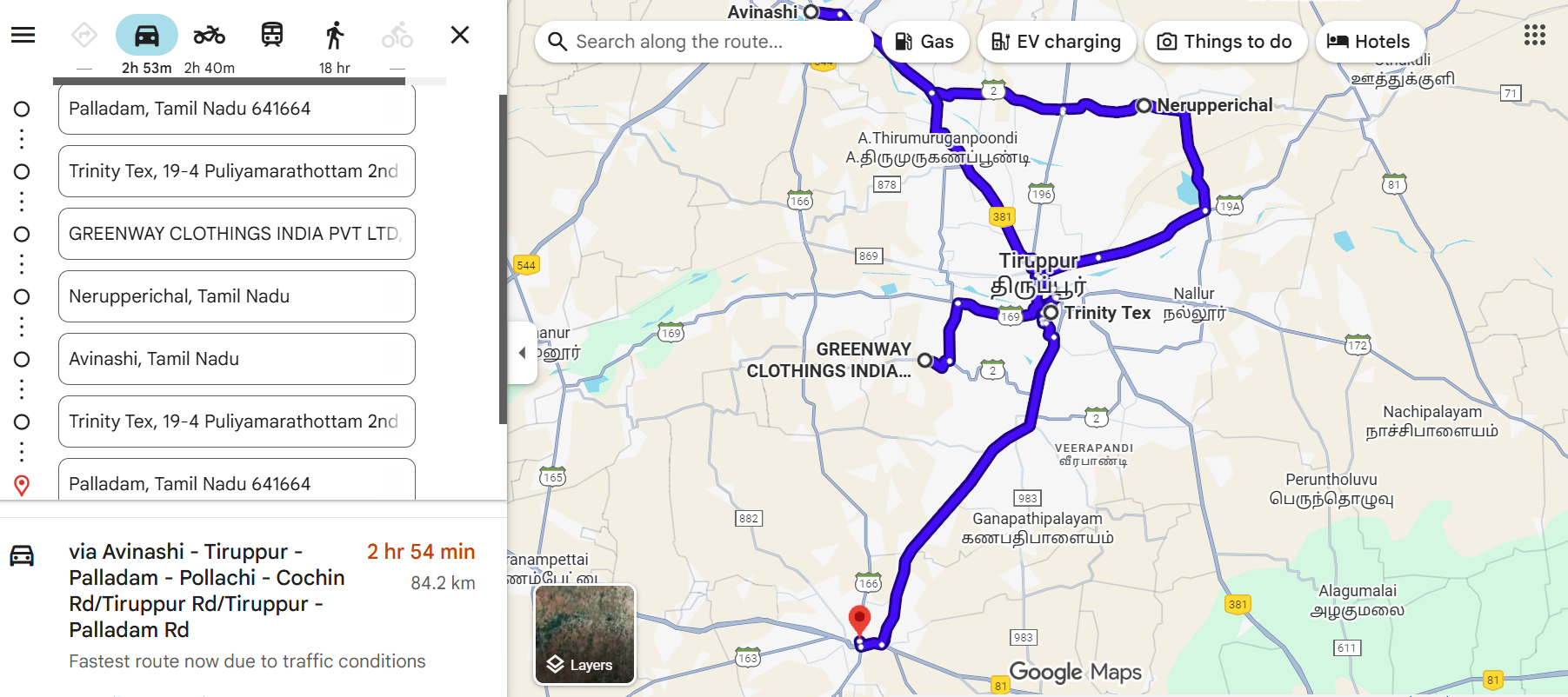The image size is (1568, 697).
Task: Edit the Nerupperichal, Tamil Nadu stop
Action: click(236, 296)
